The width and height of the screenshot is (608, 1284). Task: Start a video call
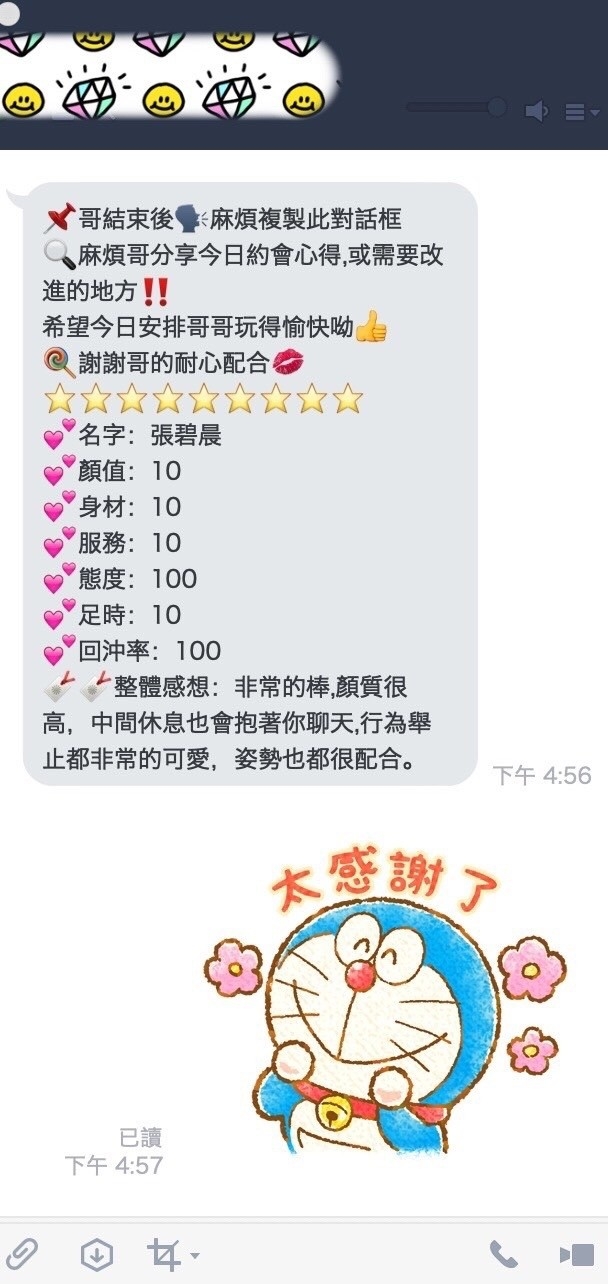pyautogui.click(x=577, y=1254)
